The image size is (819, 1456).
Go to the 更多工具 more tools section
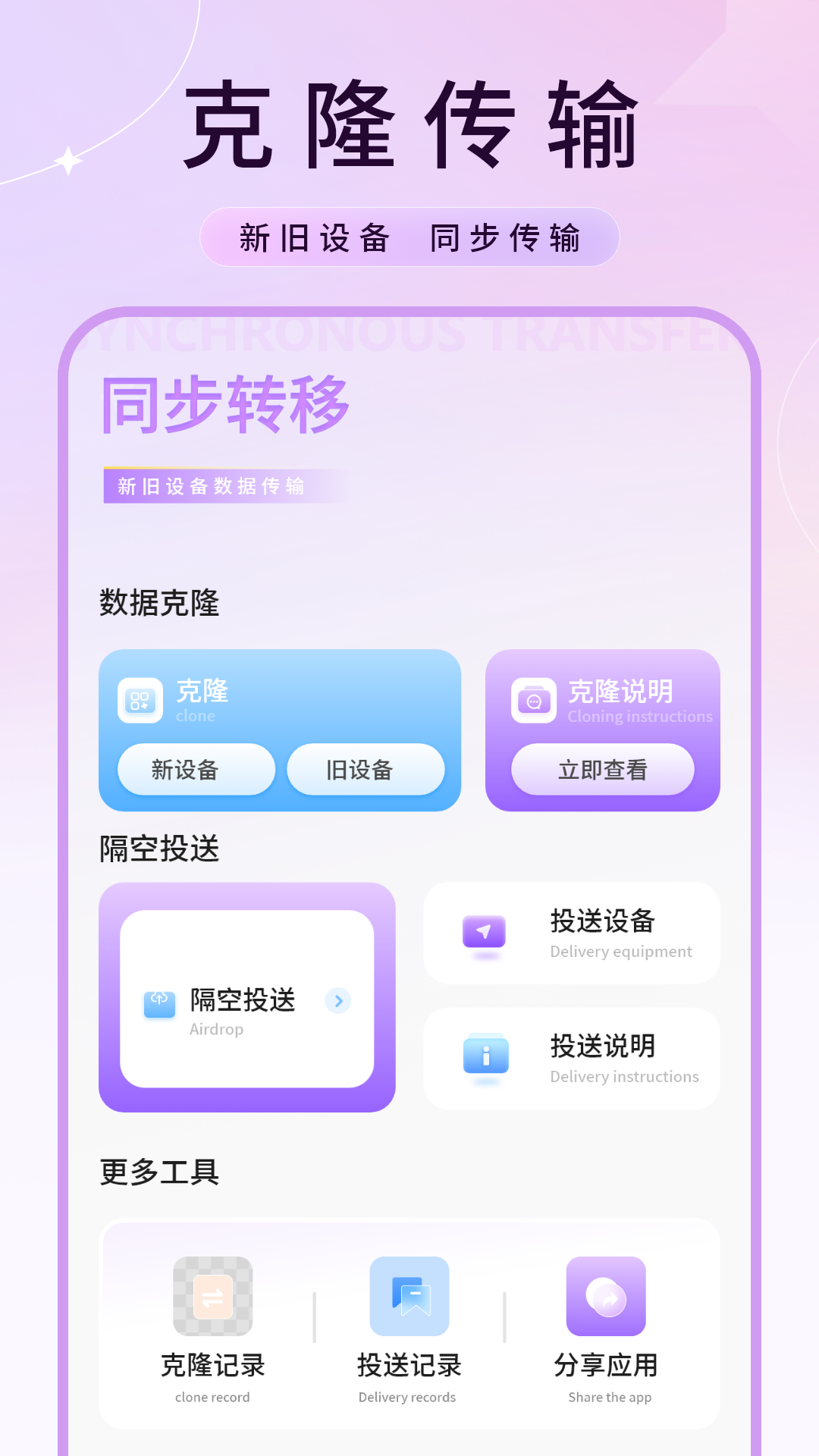coord(158,1172)
